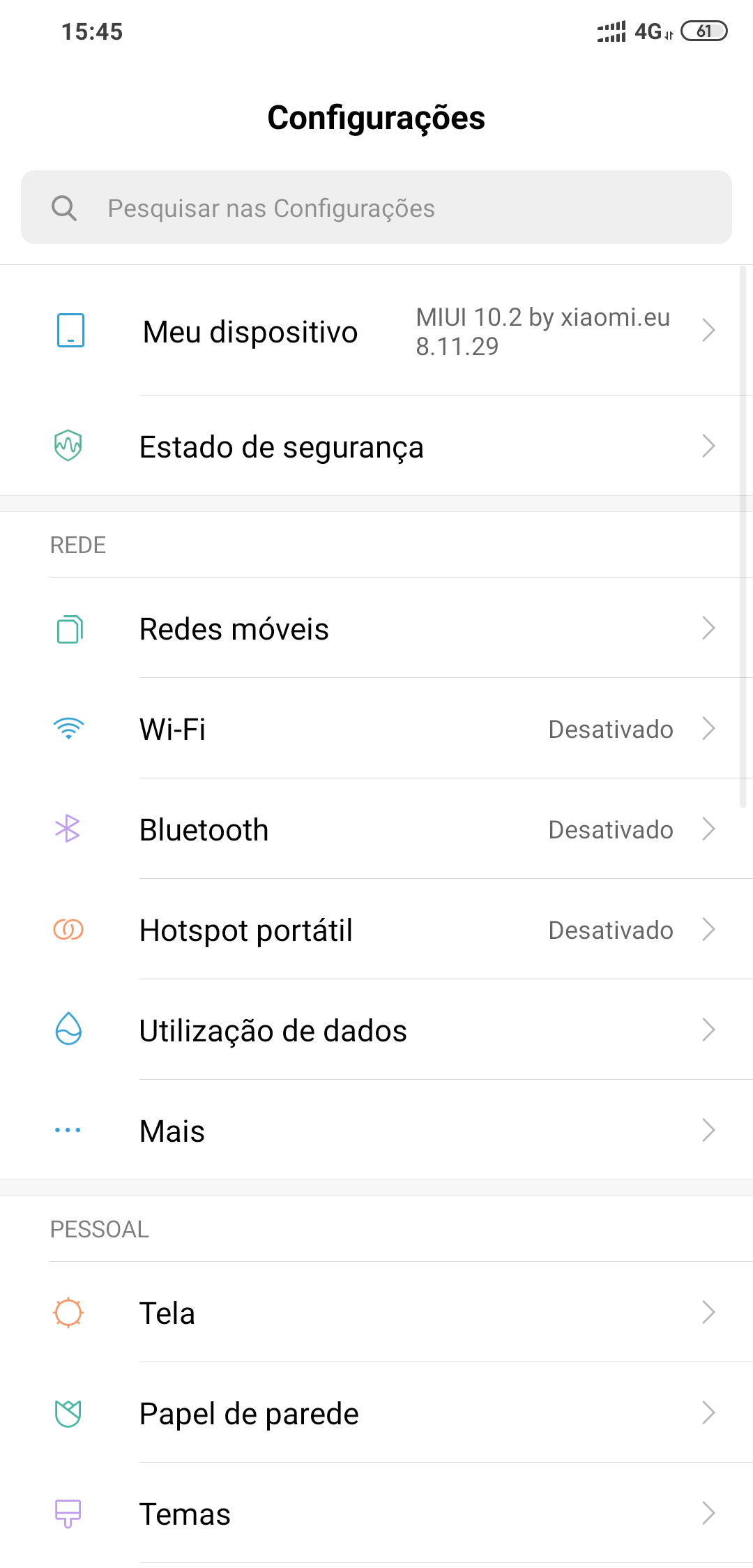Open Mais network options
Screen dimensions: 753x1568
pyautogui.click(x=376, y=1131)
